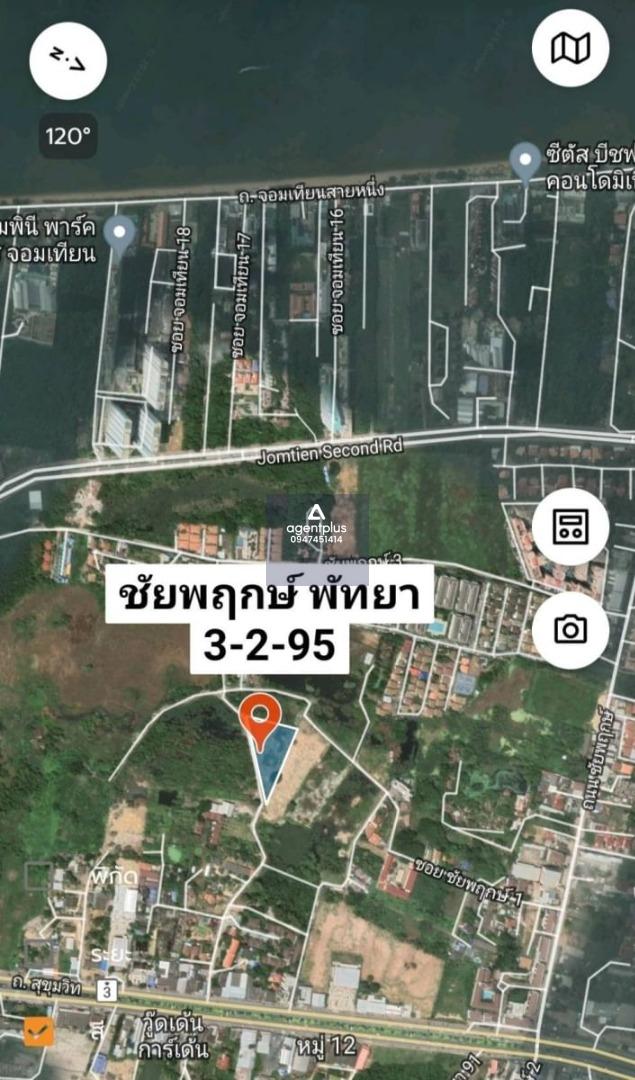Tap the compass to reset map north
This screenshot has height=1080, width=635.
[68, 61]
